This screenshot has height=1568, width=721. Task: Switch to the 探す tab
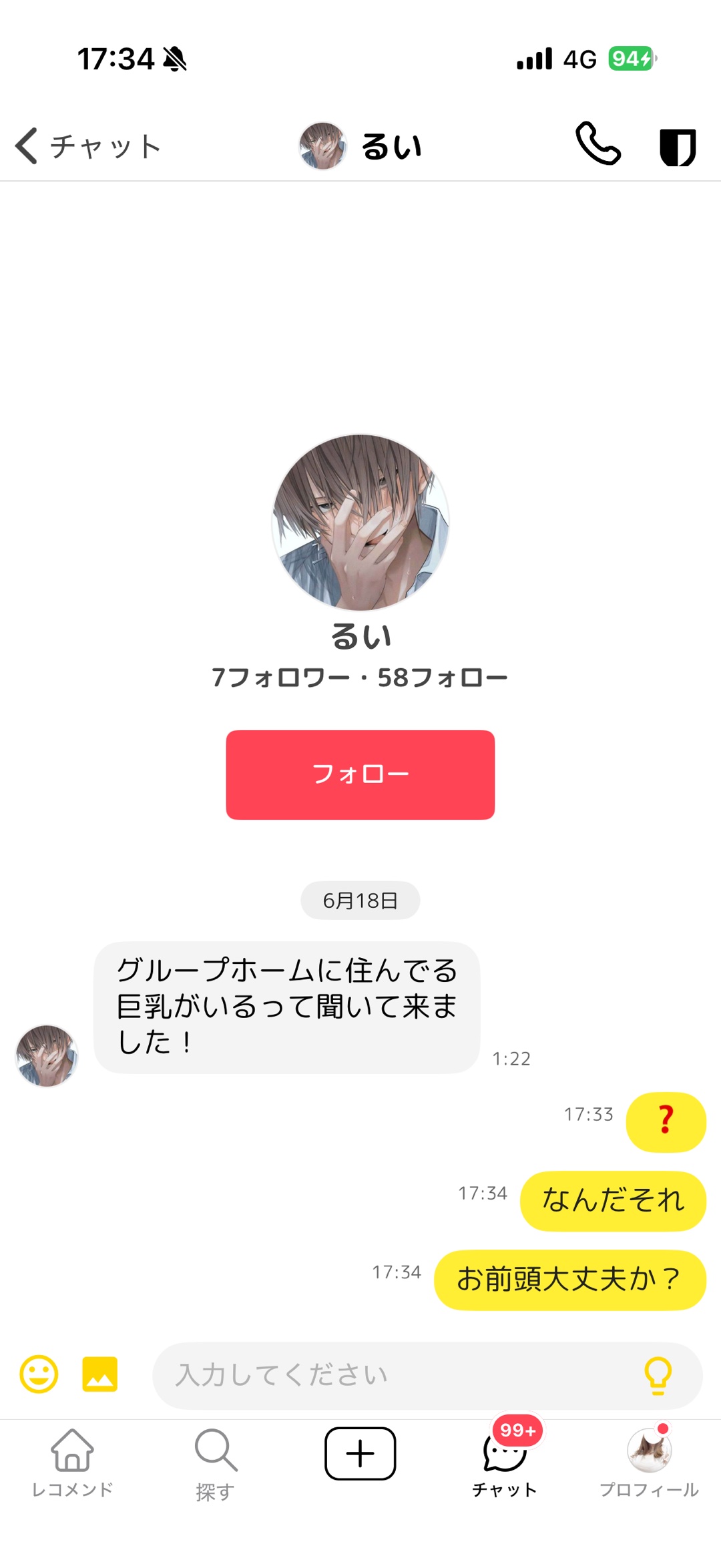pyautogui.click(x=216, y=1465)
